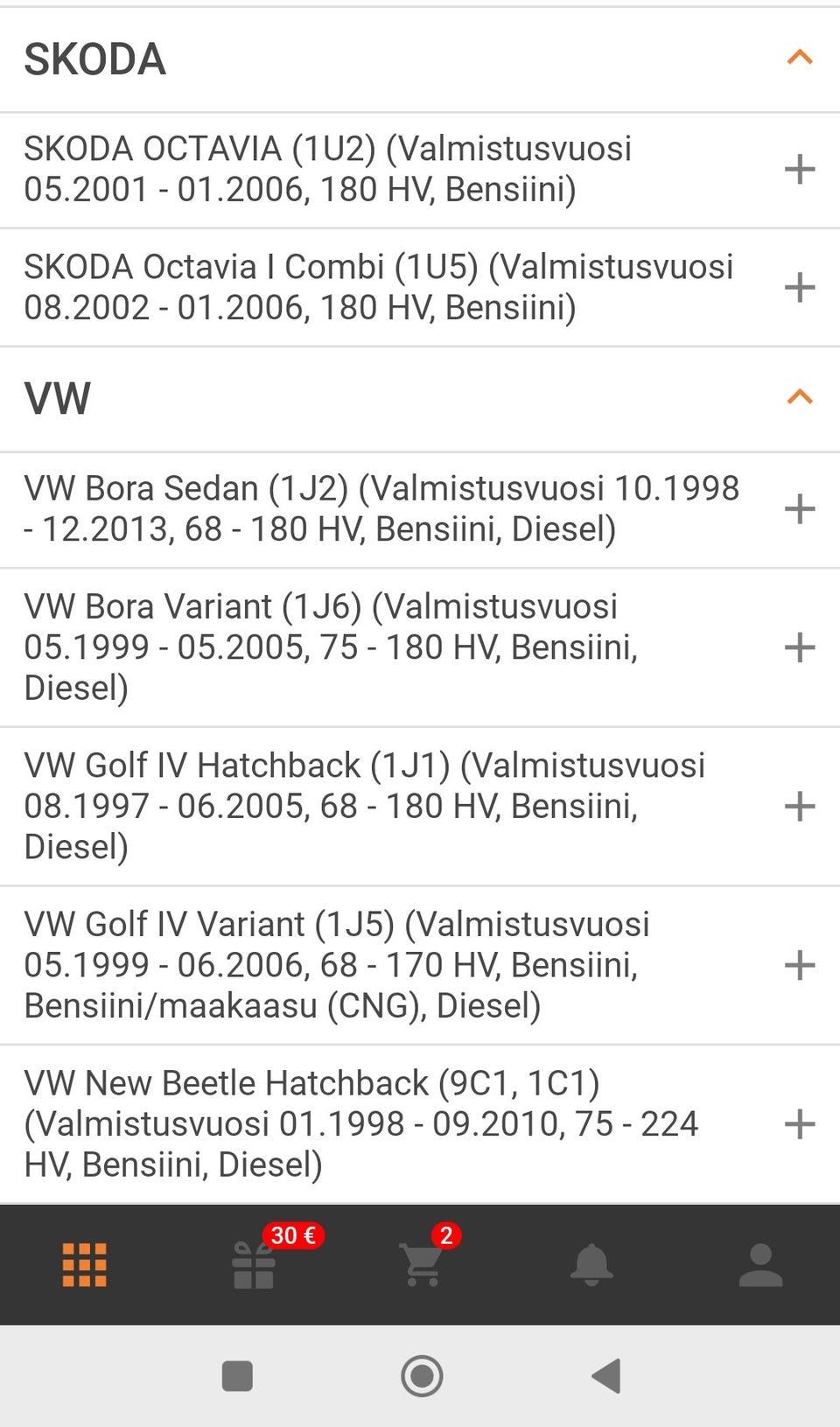
Task: Open the notifications bell
Action: 591,1265
